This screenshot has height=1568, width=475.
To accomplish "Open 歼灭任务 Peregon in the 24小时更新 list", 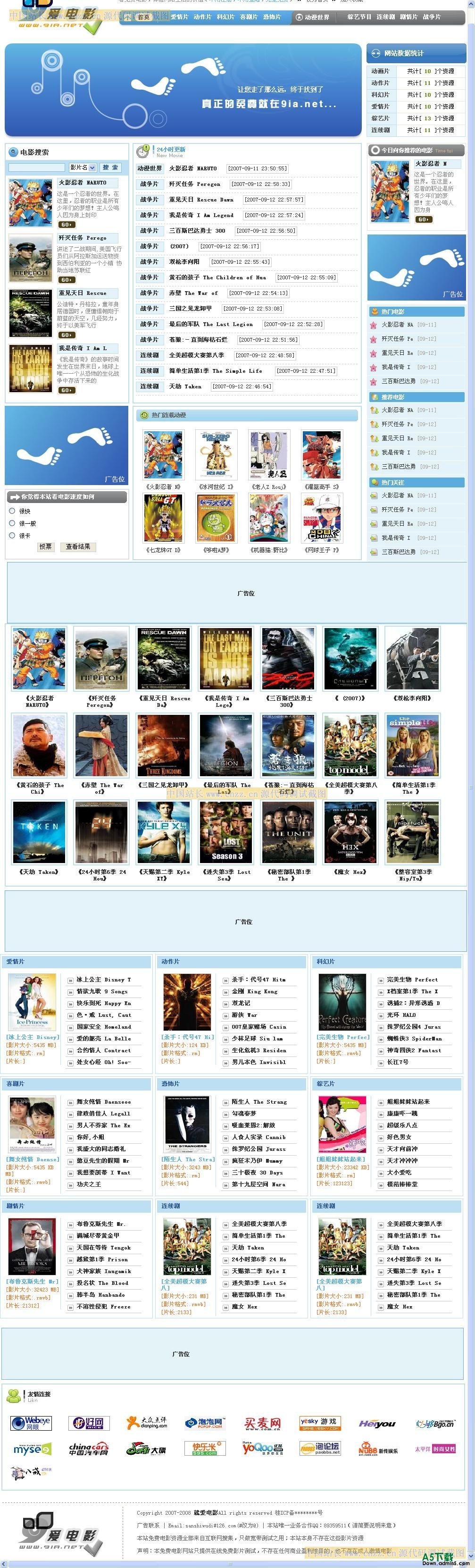I will 195,184.
